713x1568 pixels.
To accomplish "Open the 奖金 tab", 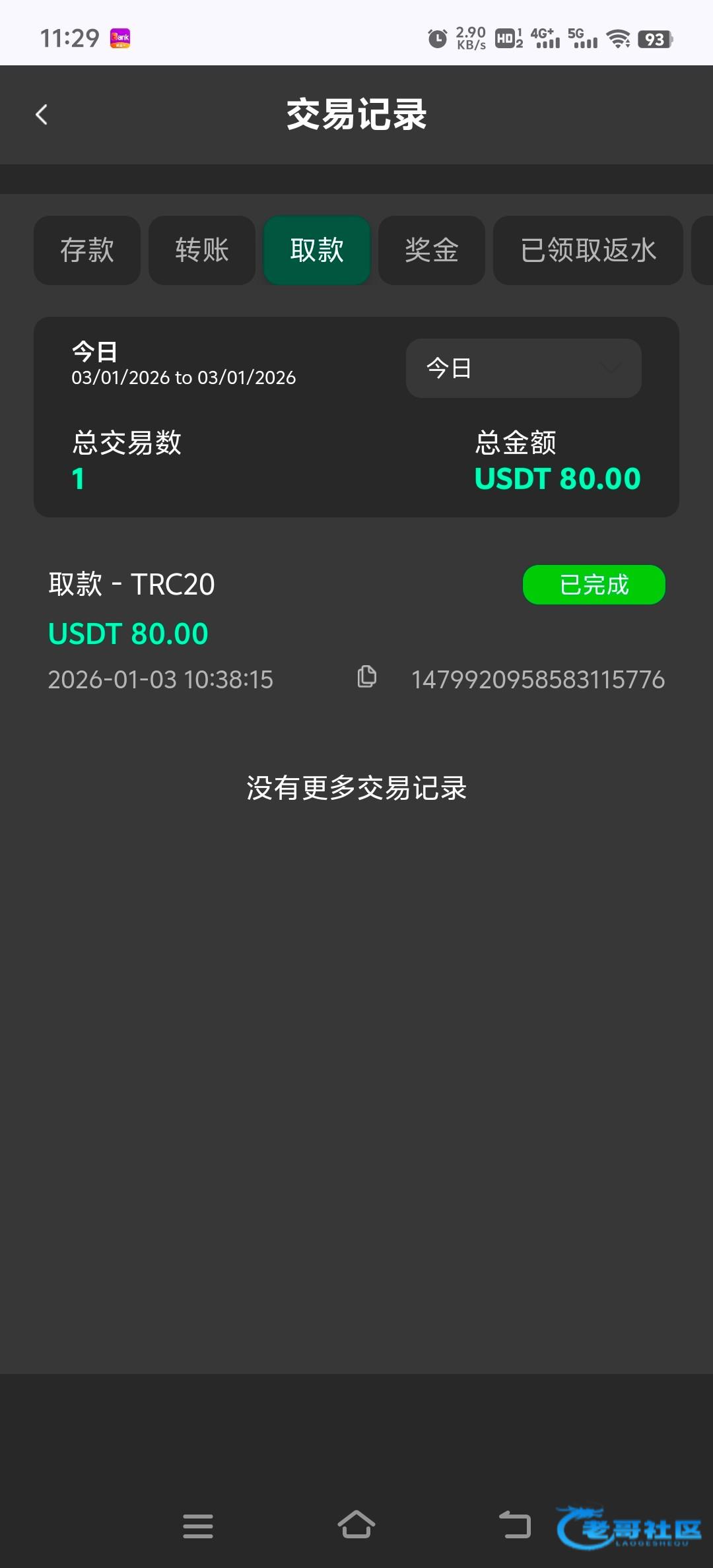I will (432, 251).
